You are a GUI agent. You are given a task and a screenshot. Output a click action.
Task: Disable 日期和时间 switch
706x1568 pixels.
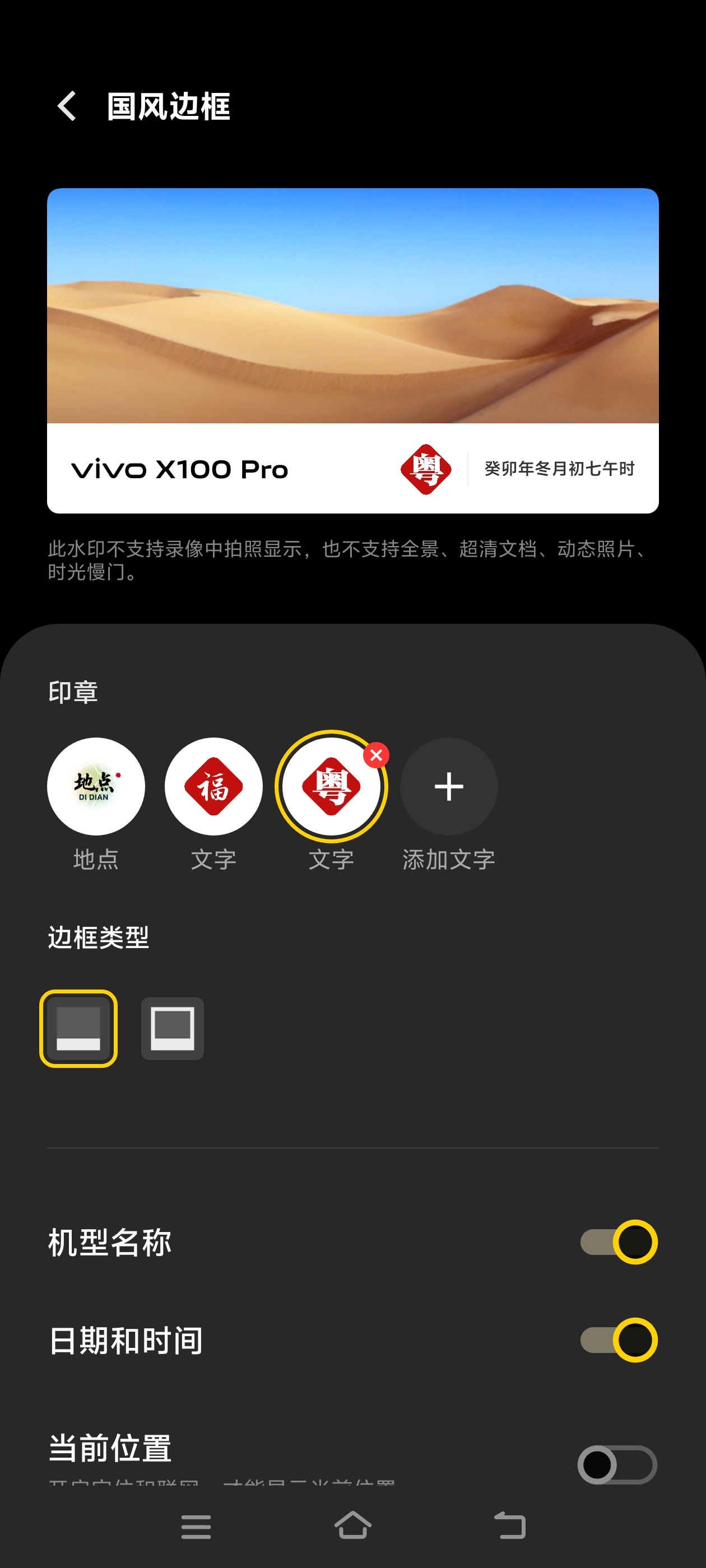(617, 1340)
